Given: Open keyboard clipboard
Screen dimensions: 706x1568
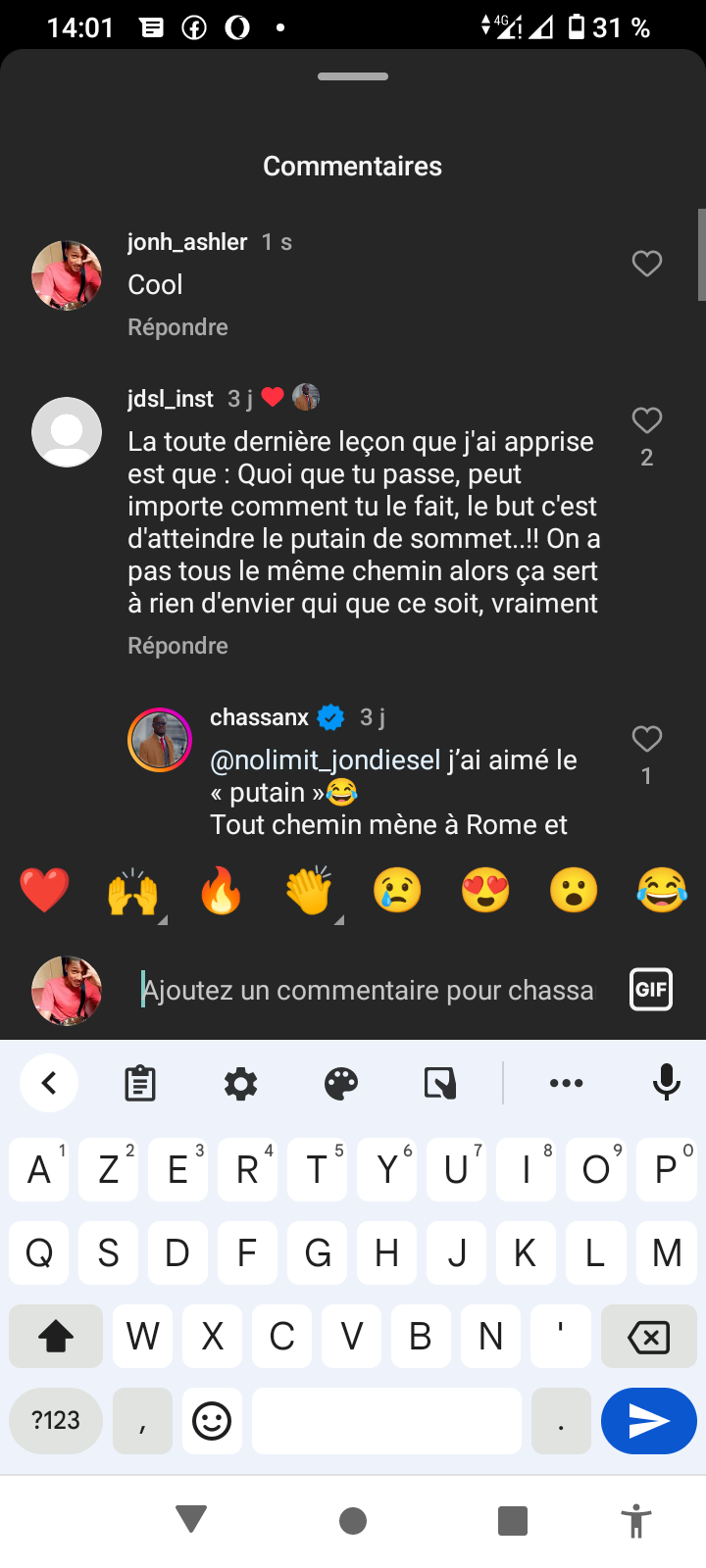Looking at the screenshot, I should click(140, 1083).
